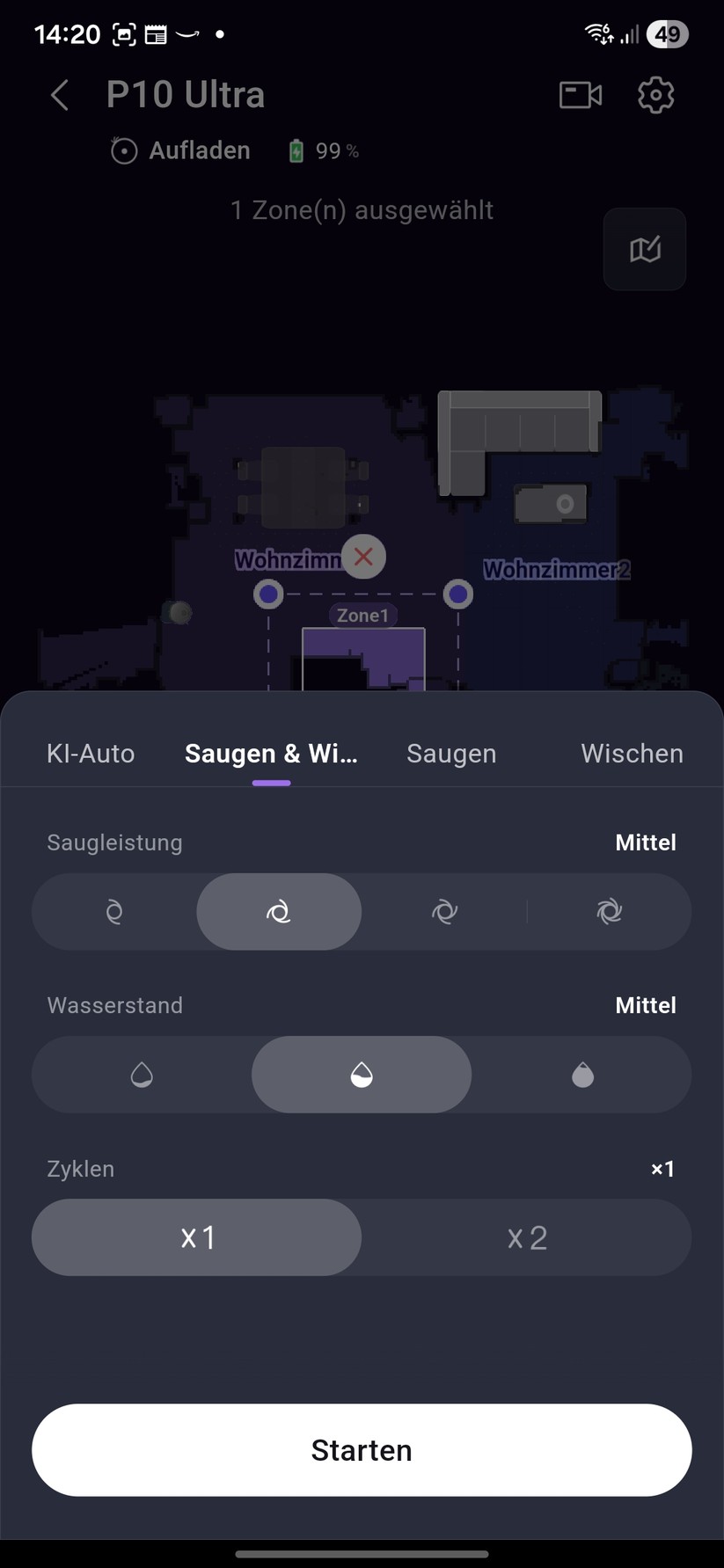Switch to the Wischen tab
The image size is (724, 1568).
[632, 753]
